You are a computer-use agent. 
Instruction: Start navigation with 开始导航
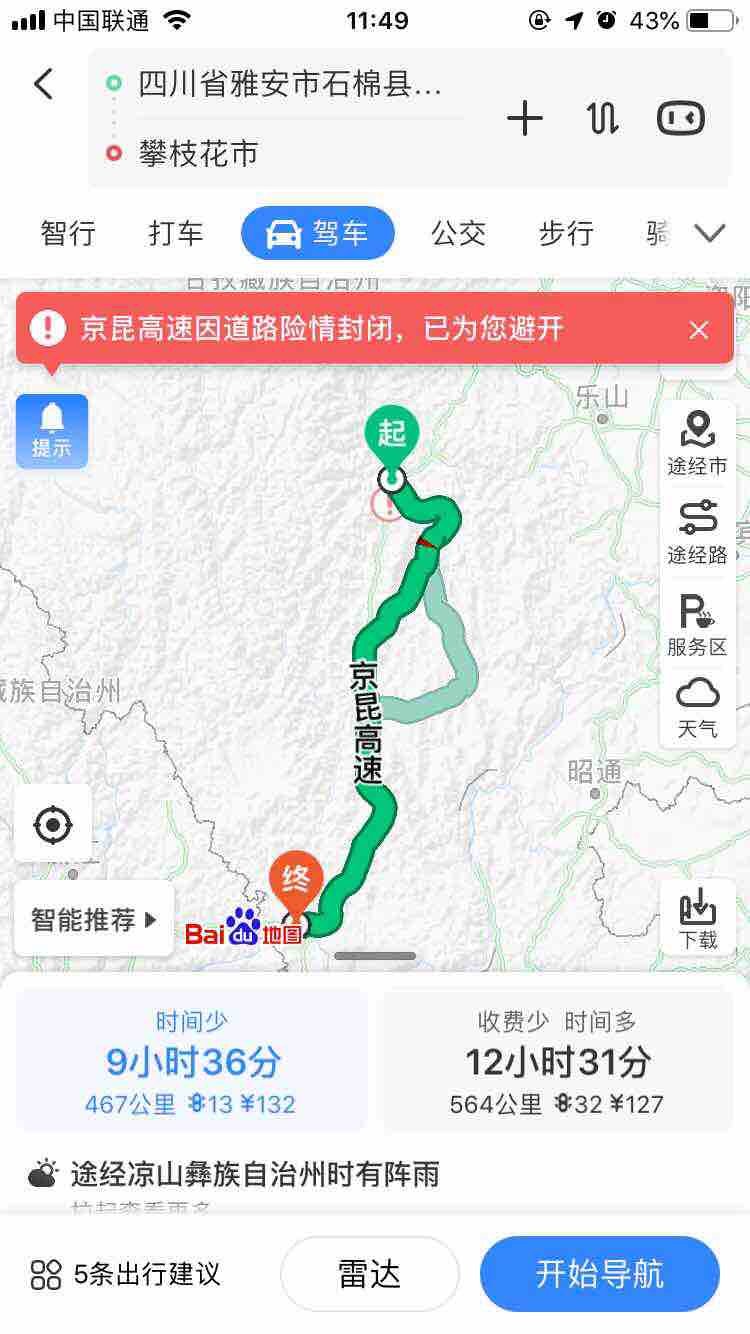click(x=599, y=1274)
